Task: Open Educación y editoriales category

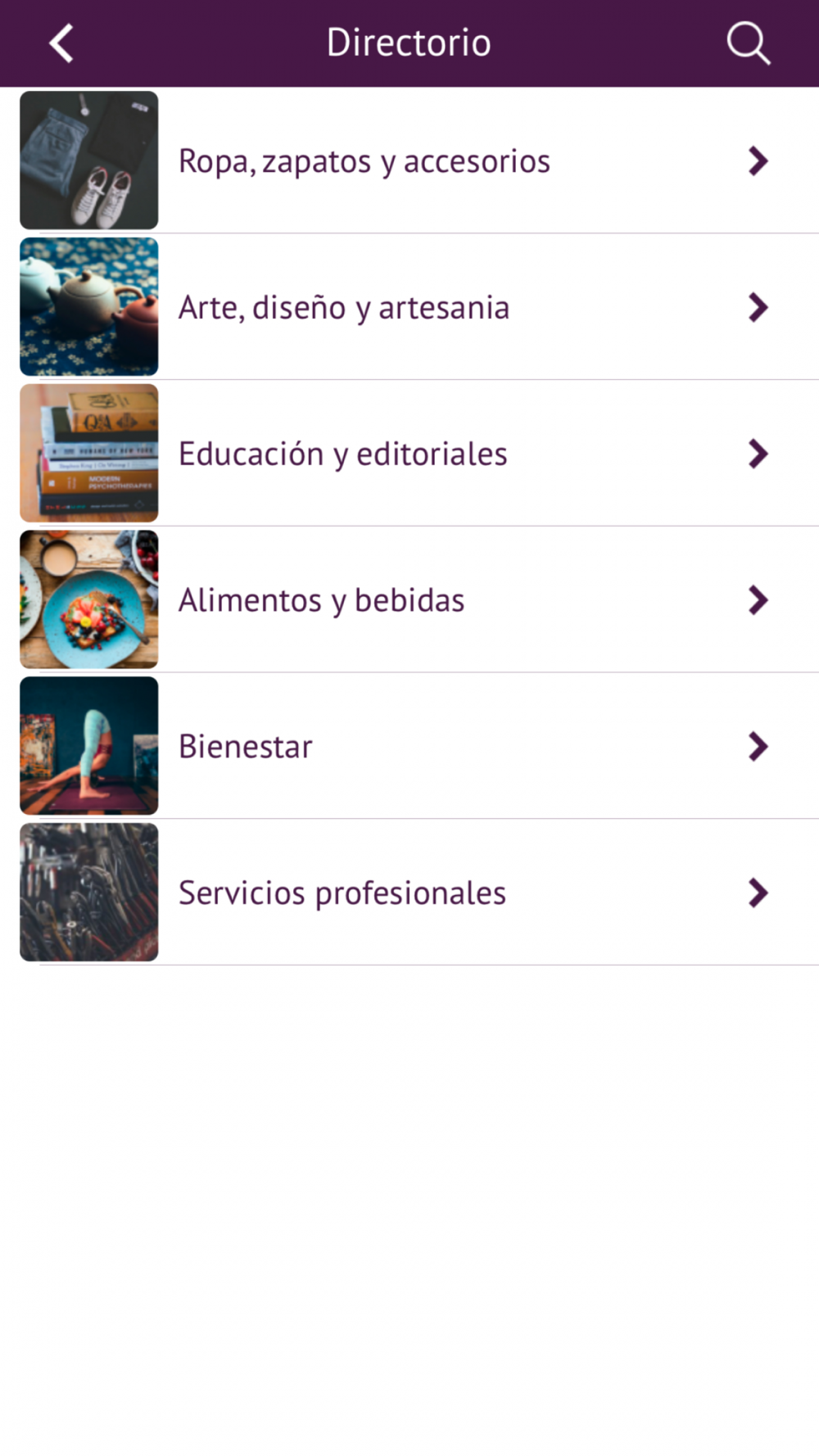Action: [x=343, y=454]
